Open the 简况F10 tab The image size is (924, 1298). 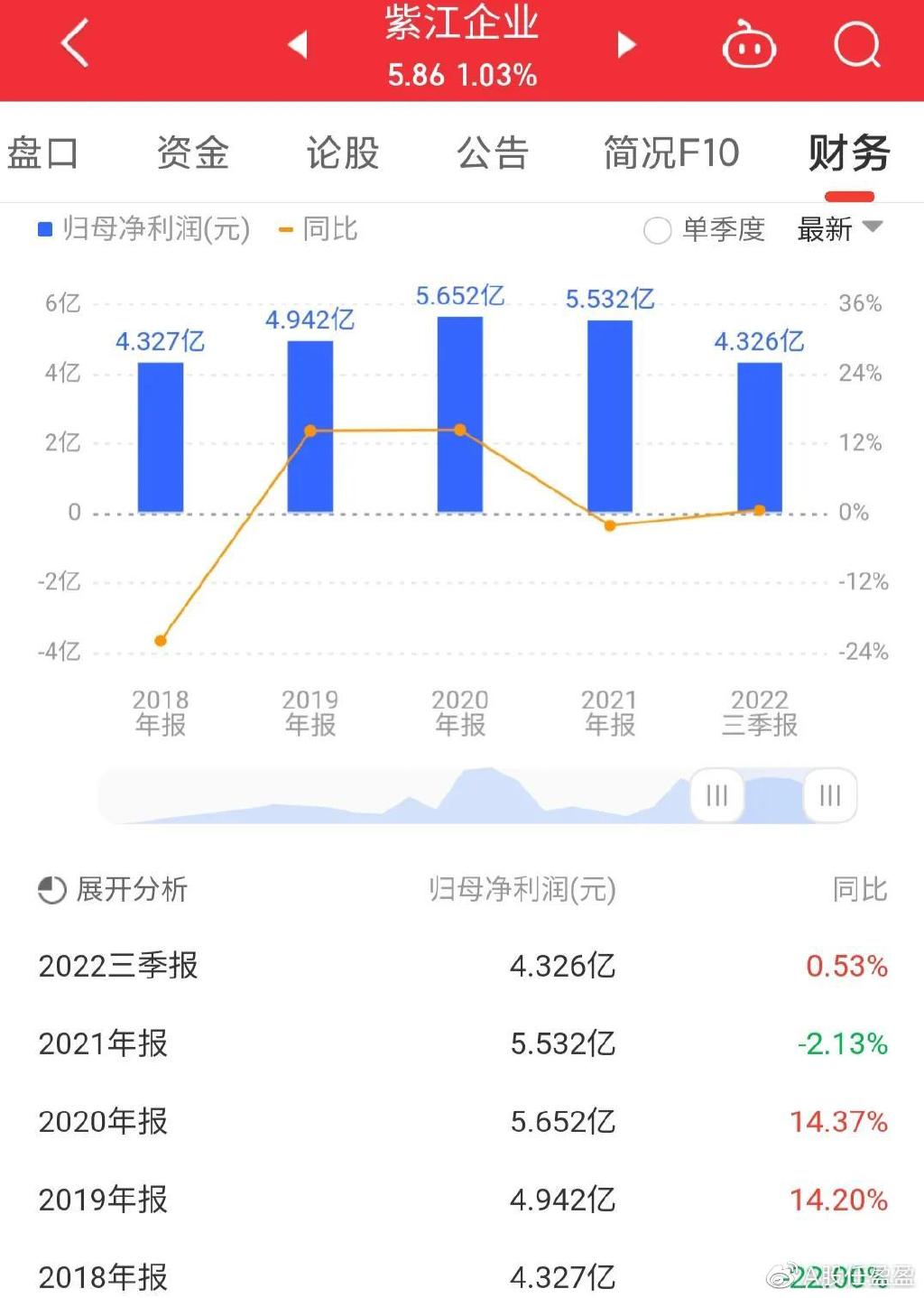point(671,153)
